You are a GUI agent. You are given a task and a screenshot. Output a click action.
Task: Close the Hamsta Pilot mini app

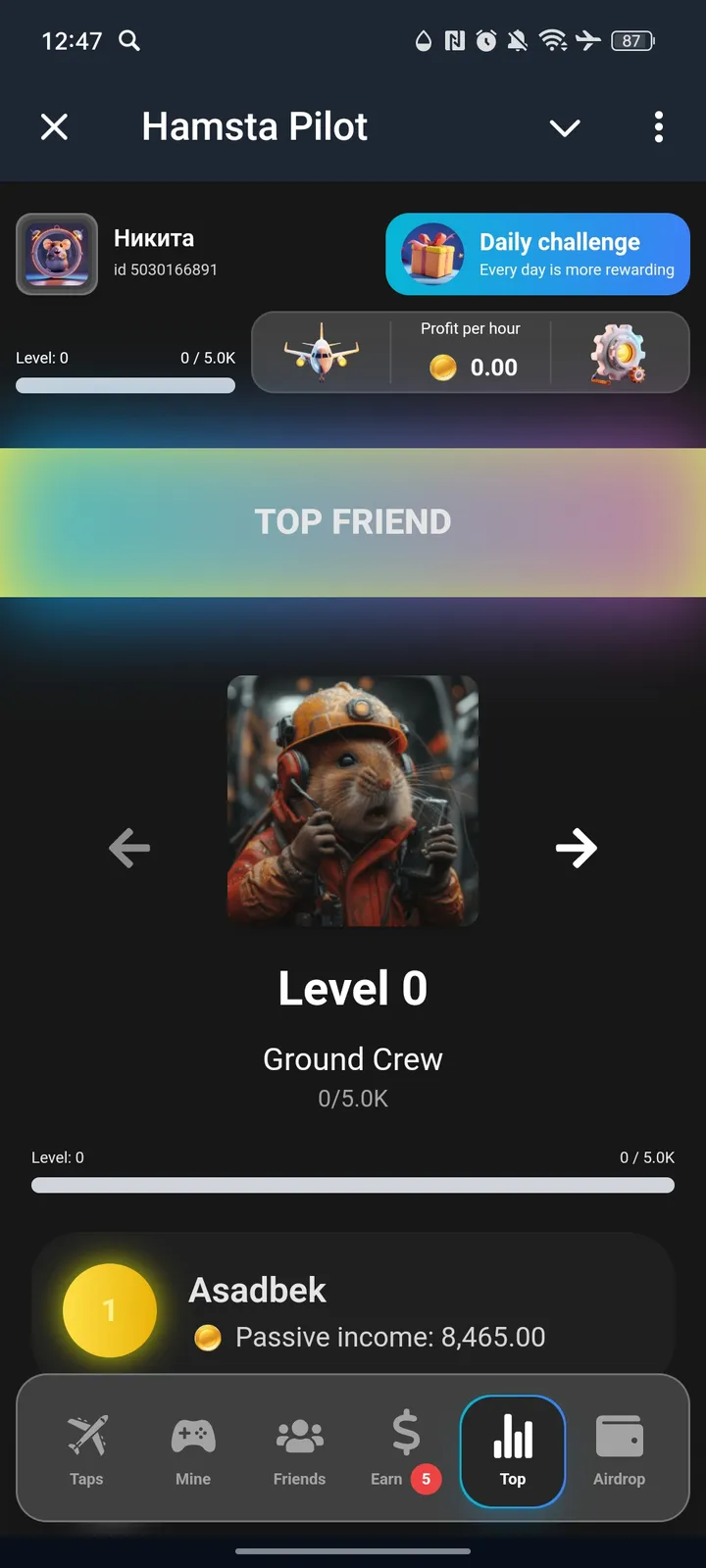55,126
